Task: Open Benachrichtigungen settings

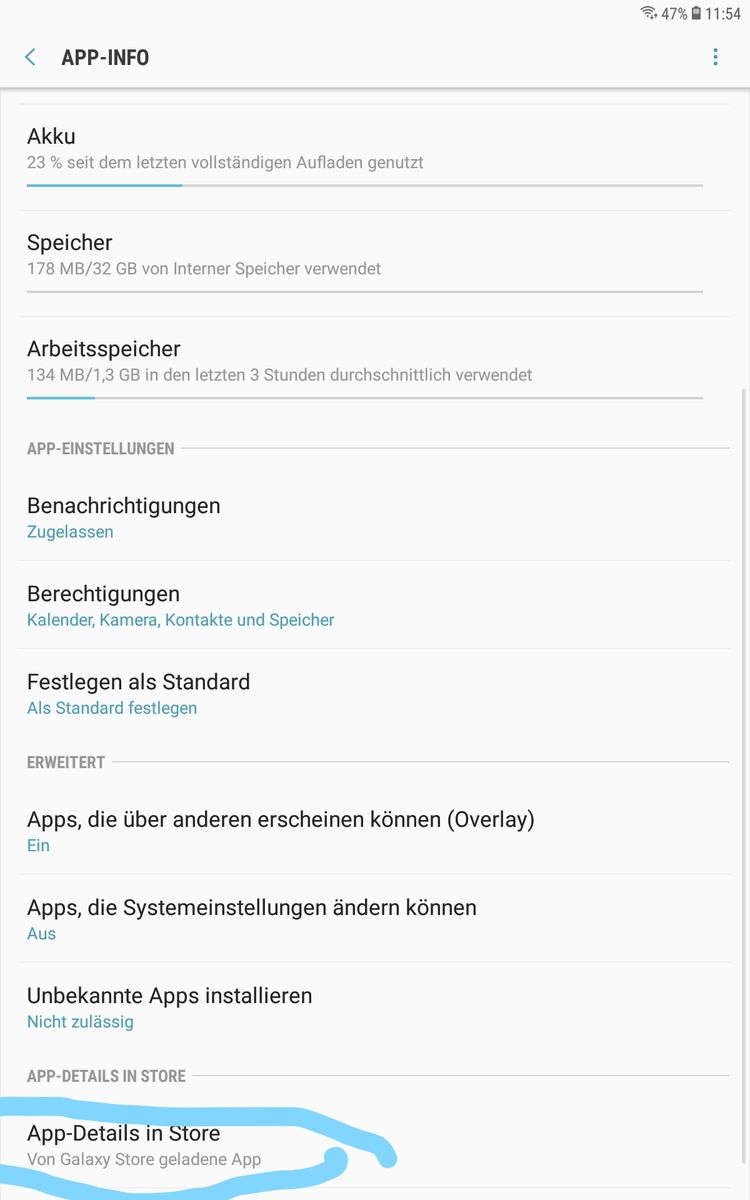Action: click(x=364, y=517)
